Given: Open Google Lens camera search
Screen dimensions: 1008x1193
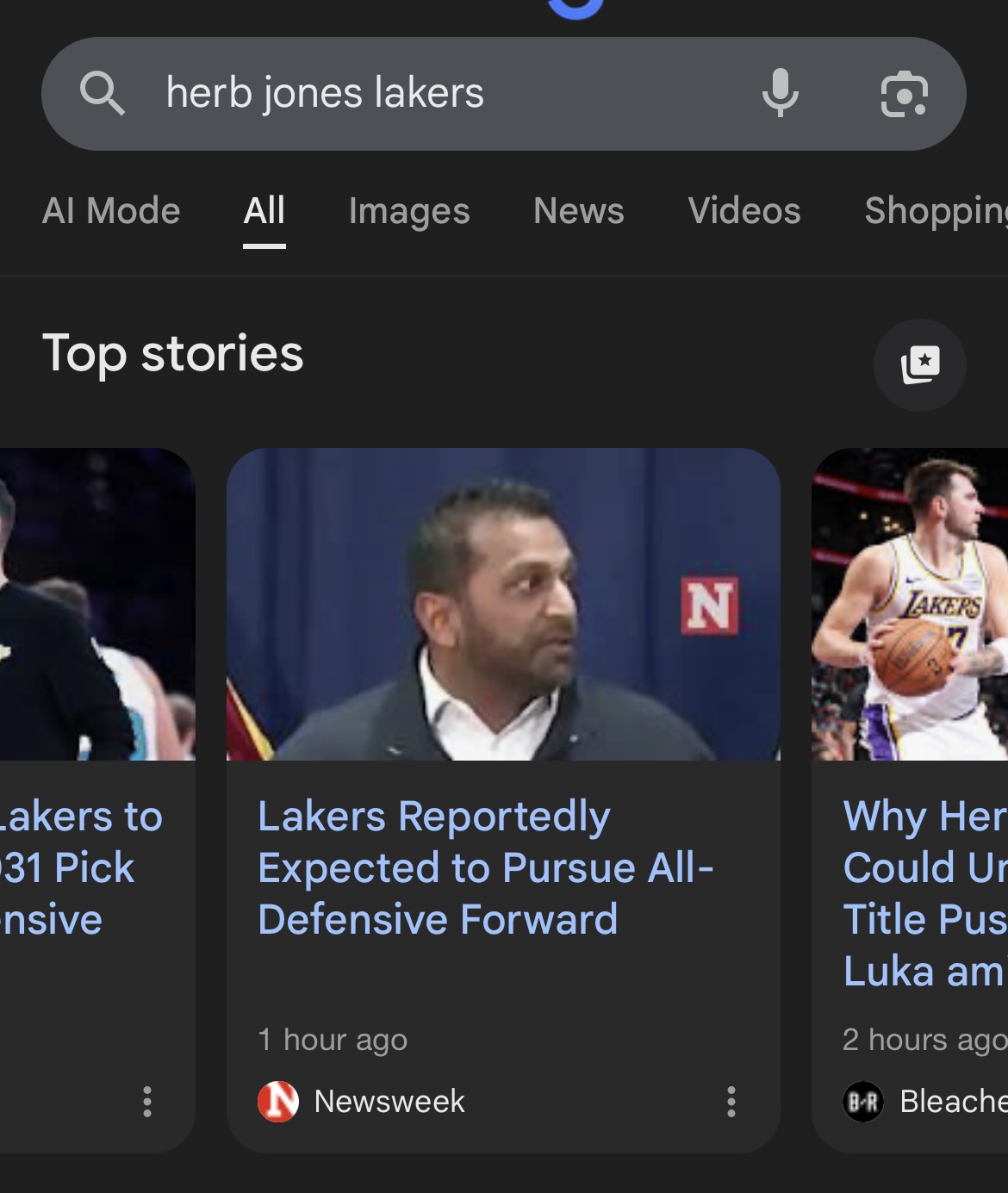Looking at the screenshot, I should 904,93.
